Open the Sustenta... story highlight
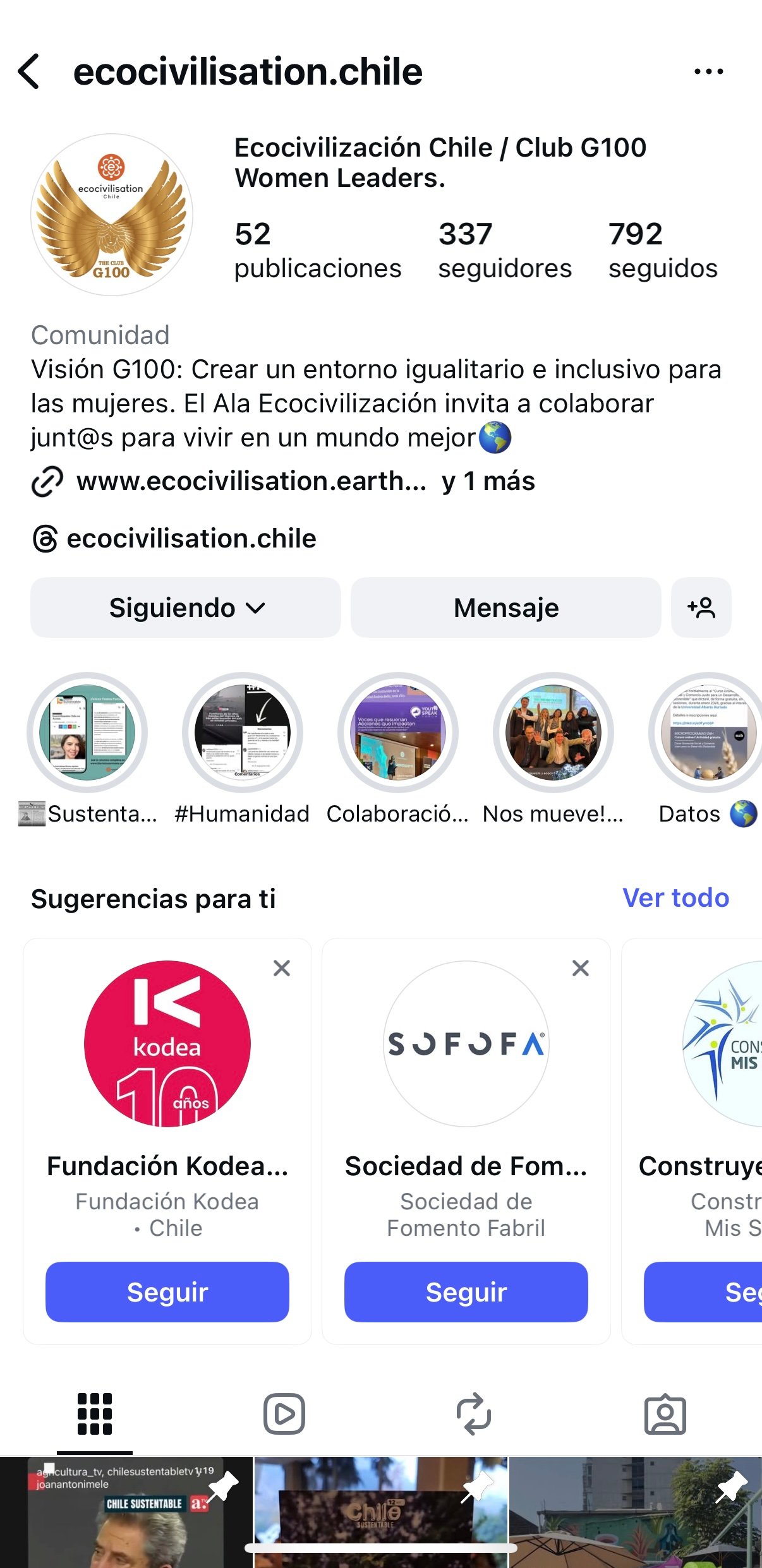The image size is (762, 1568). click(87, 733)
